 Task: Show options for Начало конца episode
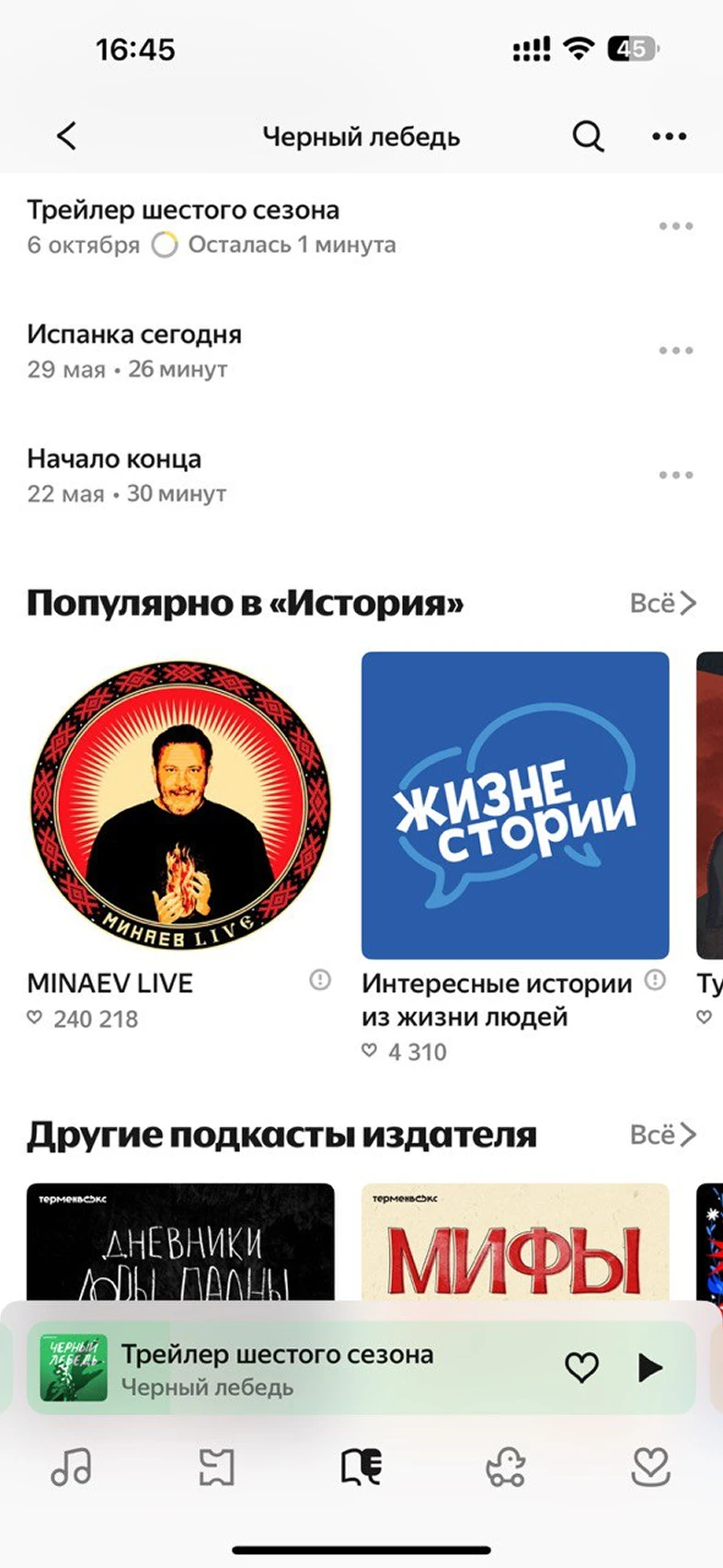pyautogui.click(x=675, y=475)
